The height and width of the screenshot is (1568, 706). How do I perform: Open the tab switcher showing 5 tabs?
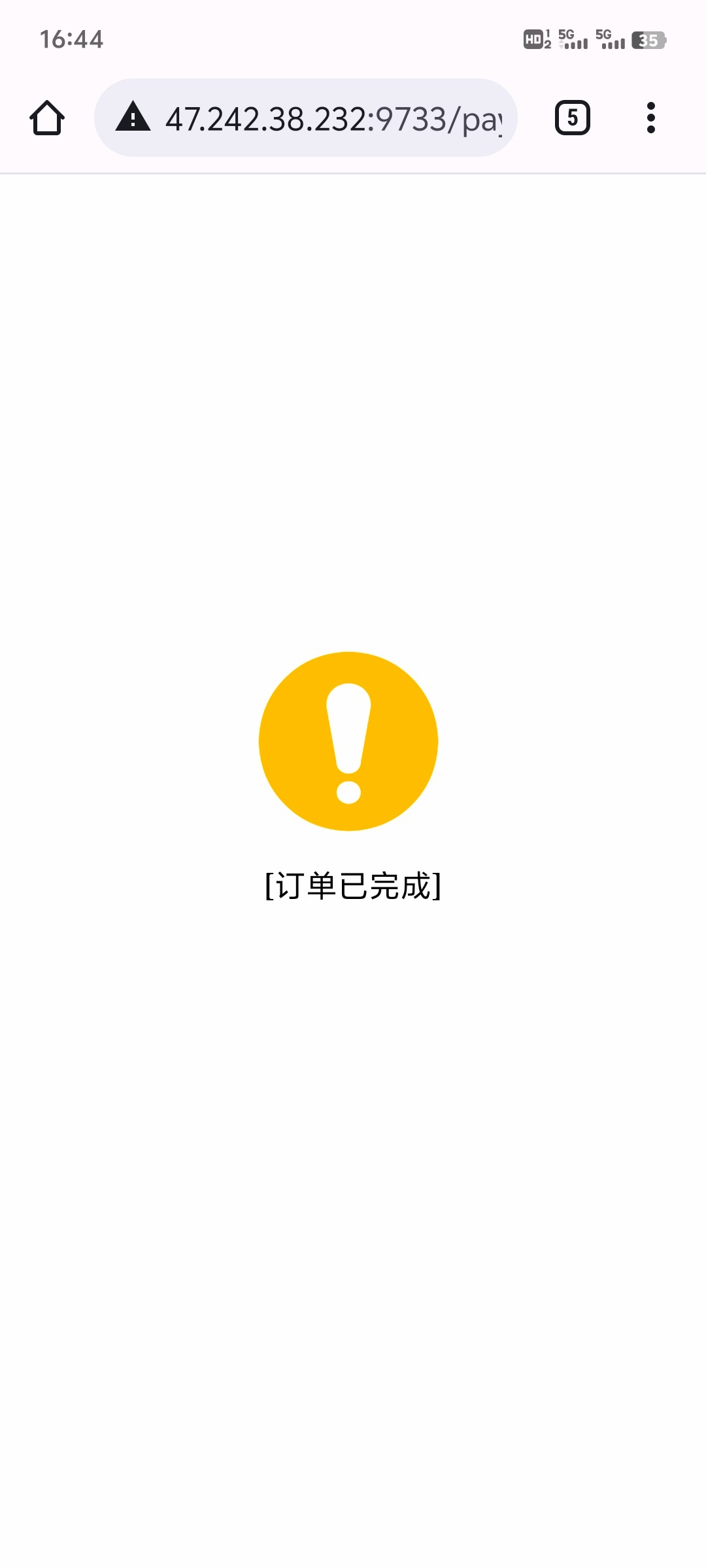click(572, 118)
